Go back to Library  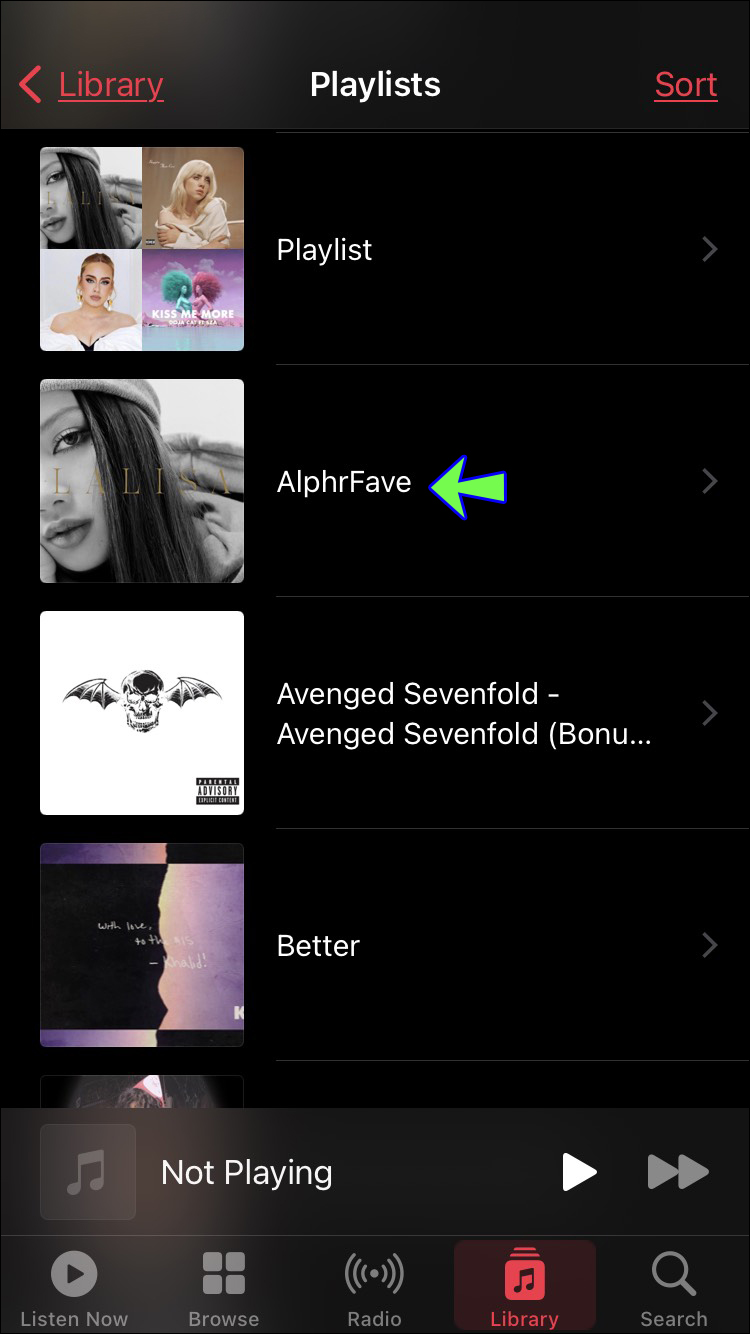[x=92, y=85]
